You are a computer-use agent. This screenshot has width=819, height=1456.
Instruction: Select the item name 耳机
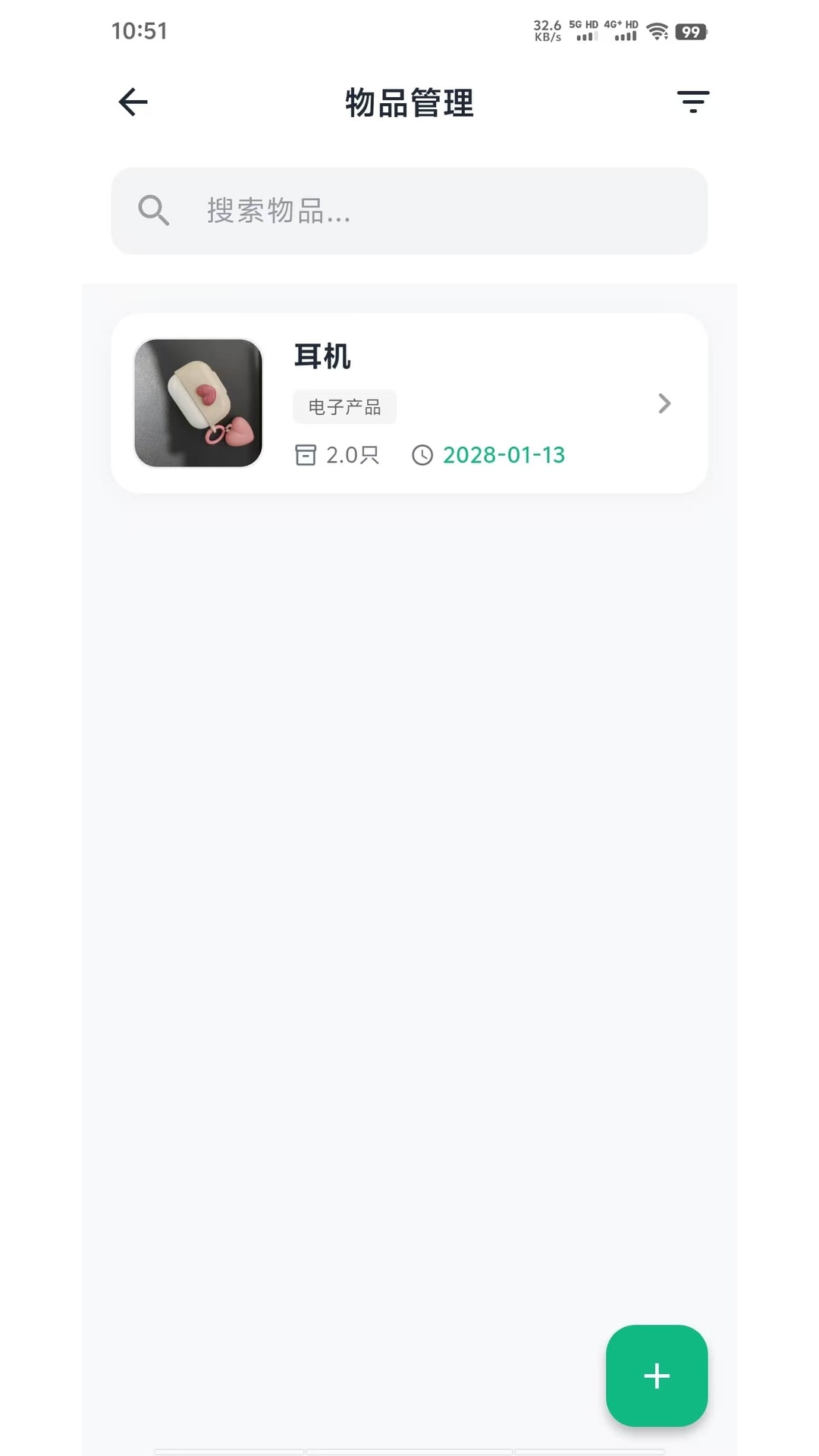[322, 356]
